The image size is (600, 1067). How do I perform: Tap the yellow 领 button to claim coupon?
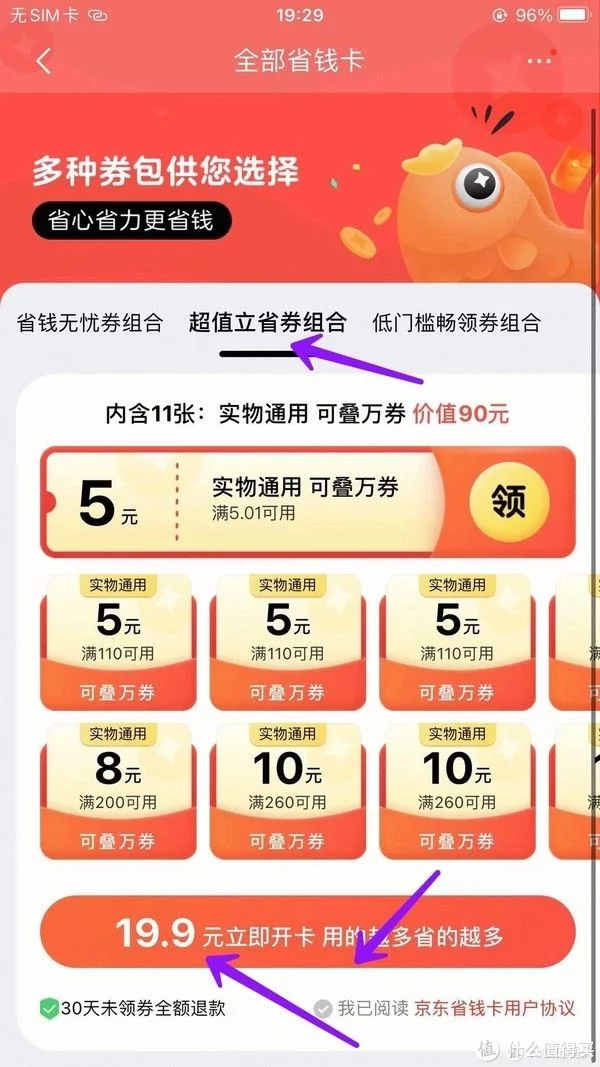click(x=509, y=501)
